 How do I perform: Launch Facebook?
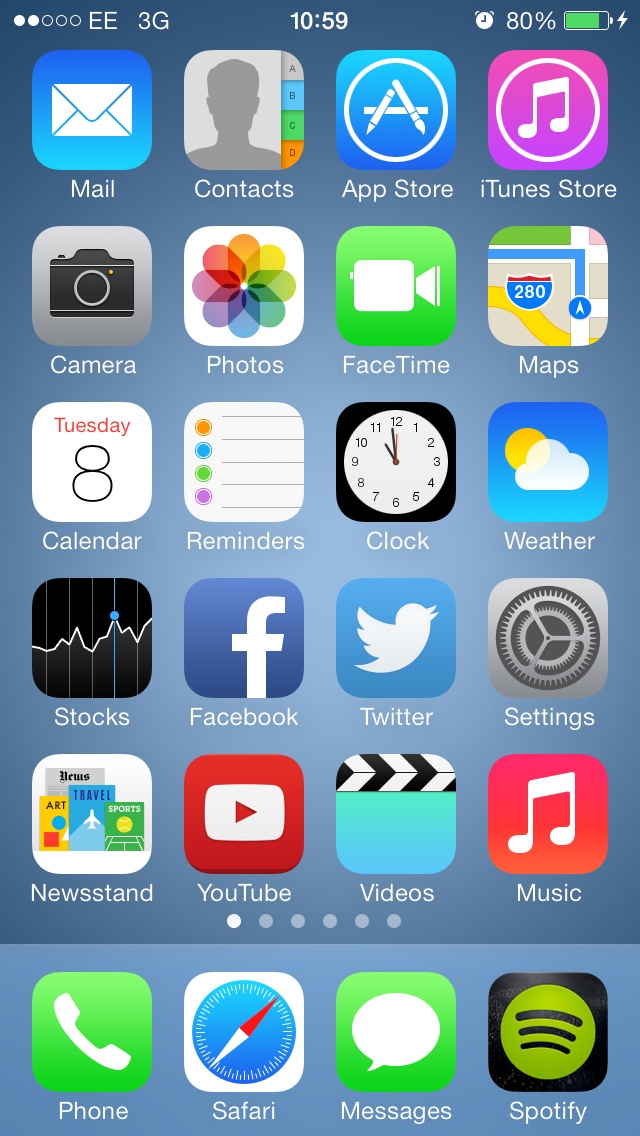244,638
